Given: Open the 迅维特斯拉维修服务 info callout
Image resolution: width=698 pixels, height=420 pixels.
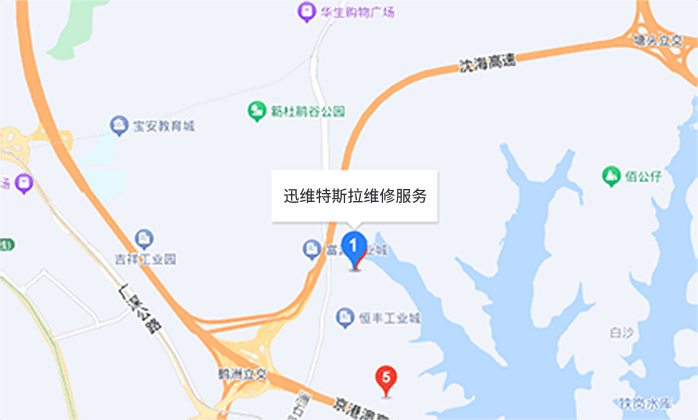Looking at the screenshot, I should (x=355, y=196).
